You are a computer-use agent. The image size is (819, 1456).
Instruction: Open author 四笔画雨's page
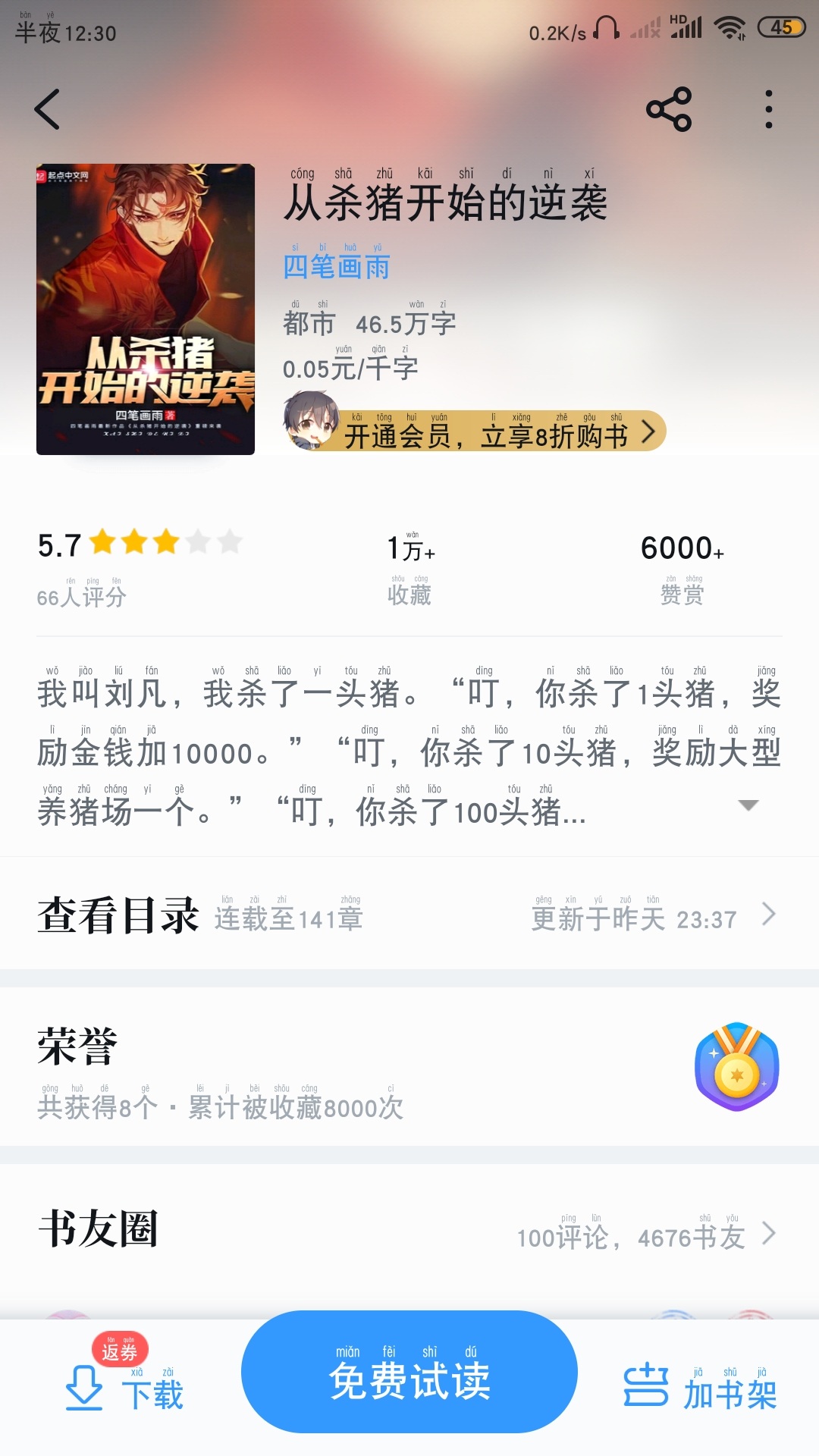pyautogui.click(x=336, y=267)
